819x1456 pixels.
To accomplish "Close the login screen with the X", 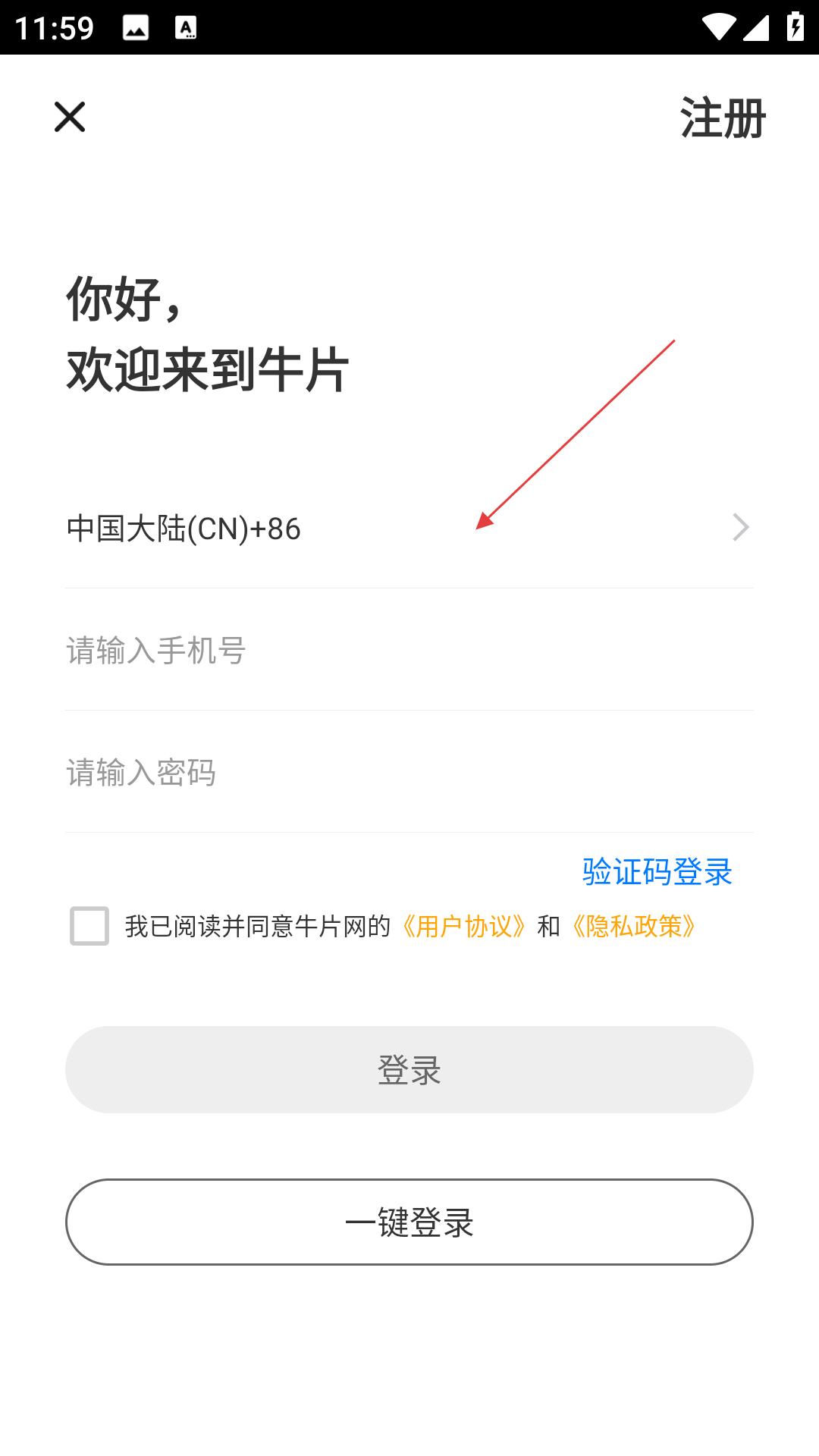I will tap(70, 117).
